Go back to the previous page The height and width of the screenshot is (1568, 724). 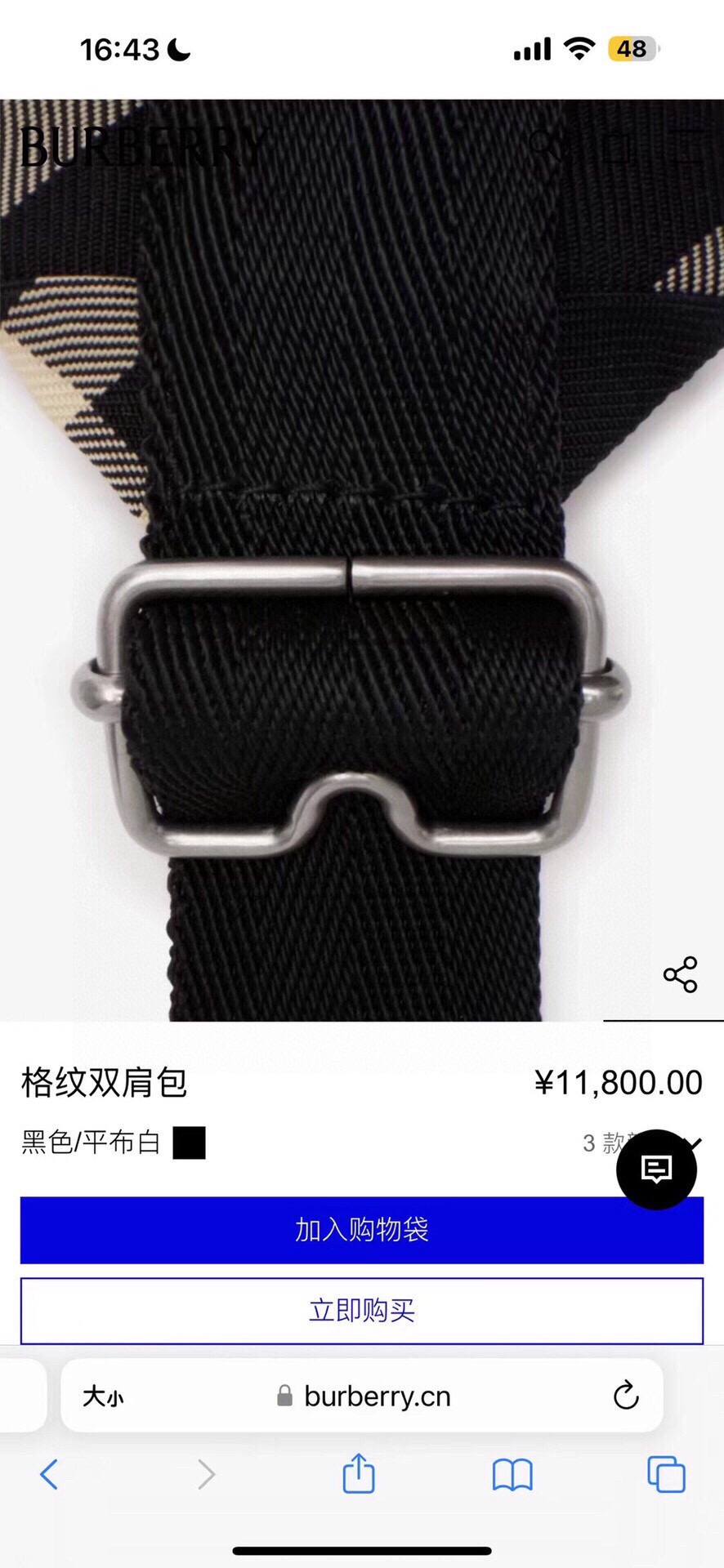click(x=49, y=1475)
